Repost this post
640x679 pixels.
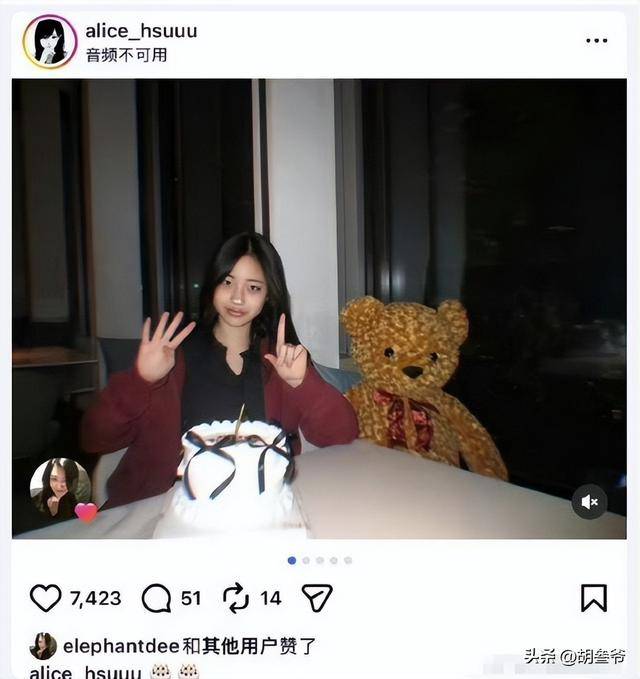pos(236,598)
